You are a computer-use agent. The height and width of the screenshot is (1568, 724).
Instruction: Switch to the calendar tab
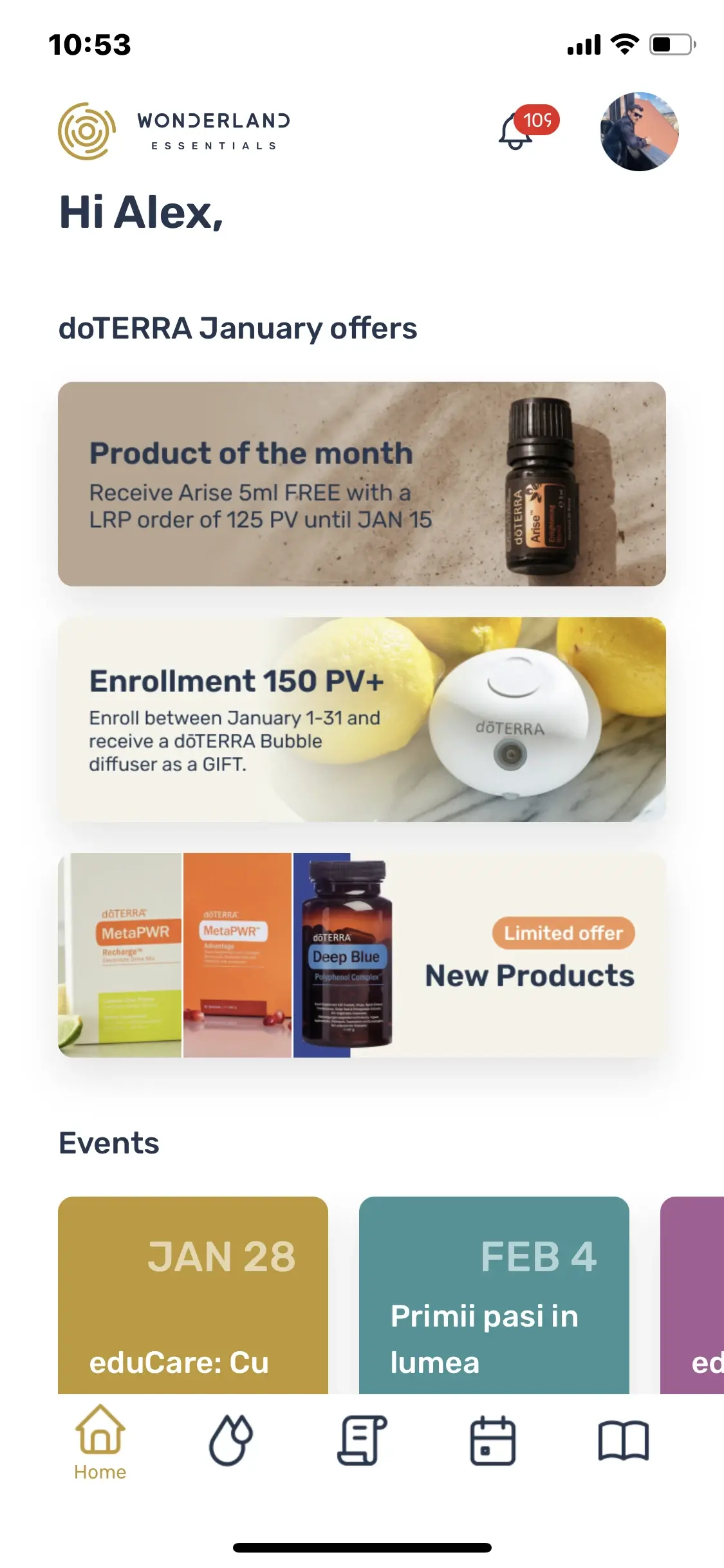493,1441
